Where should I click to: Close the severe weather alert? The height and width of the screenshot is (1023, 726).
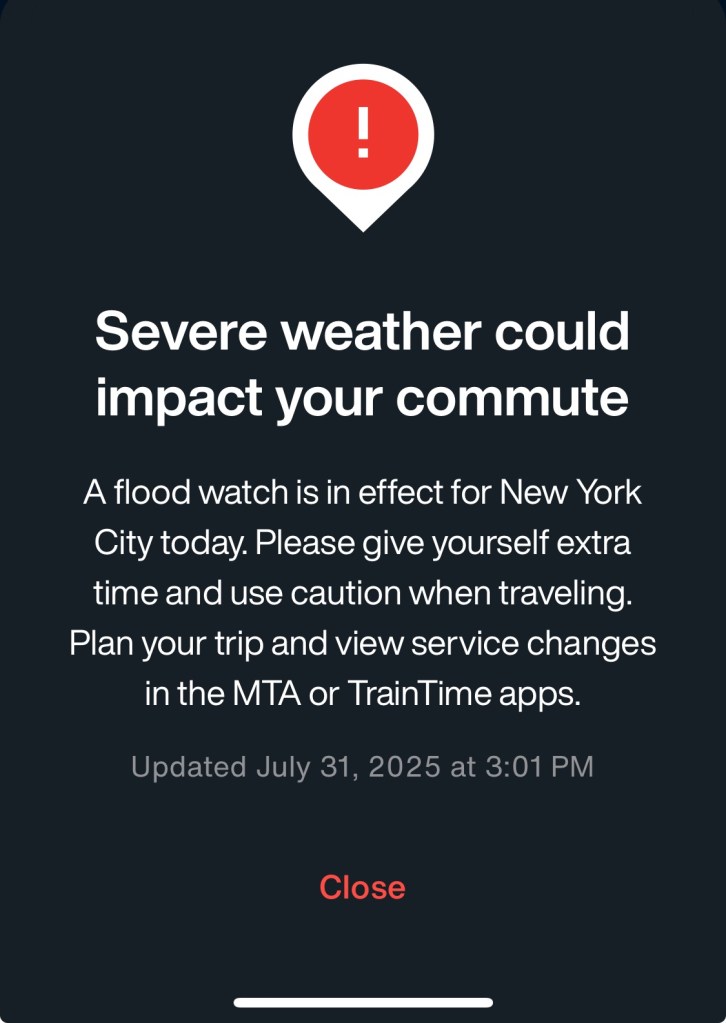[x=362, y=887]
